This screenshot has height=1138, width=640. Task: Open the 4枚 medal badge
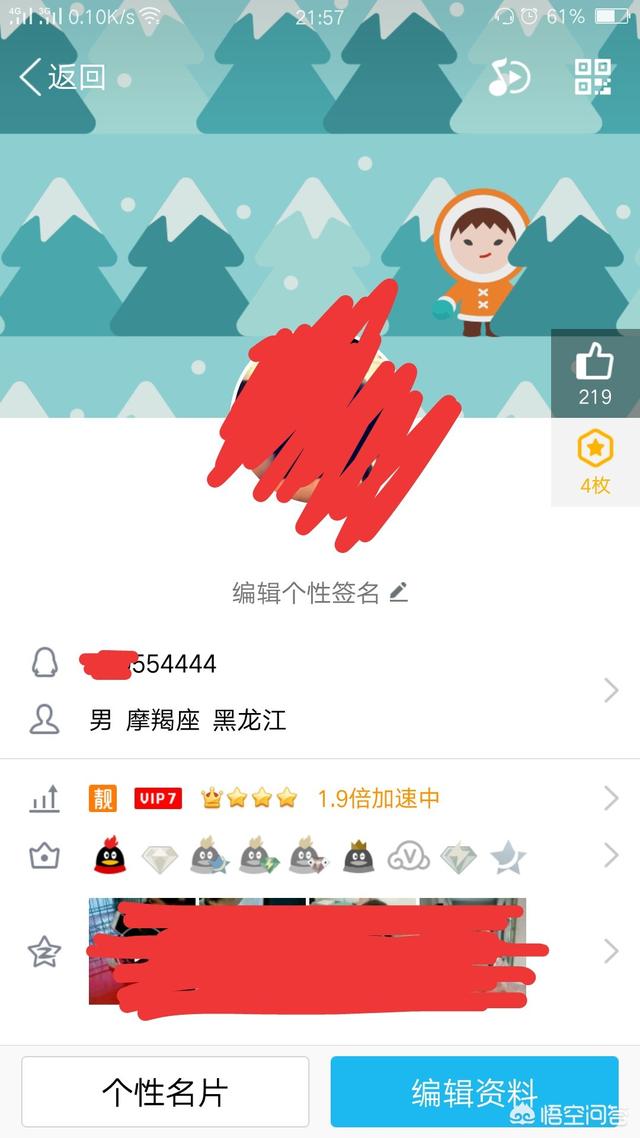point(595,462)
